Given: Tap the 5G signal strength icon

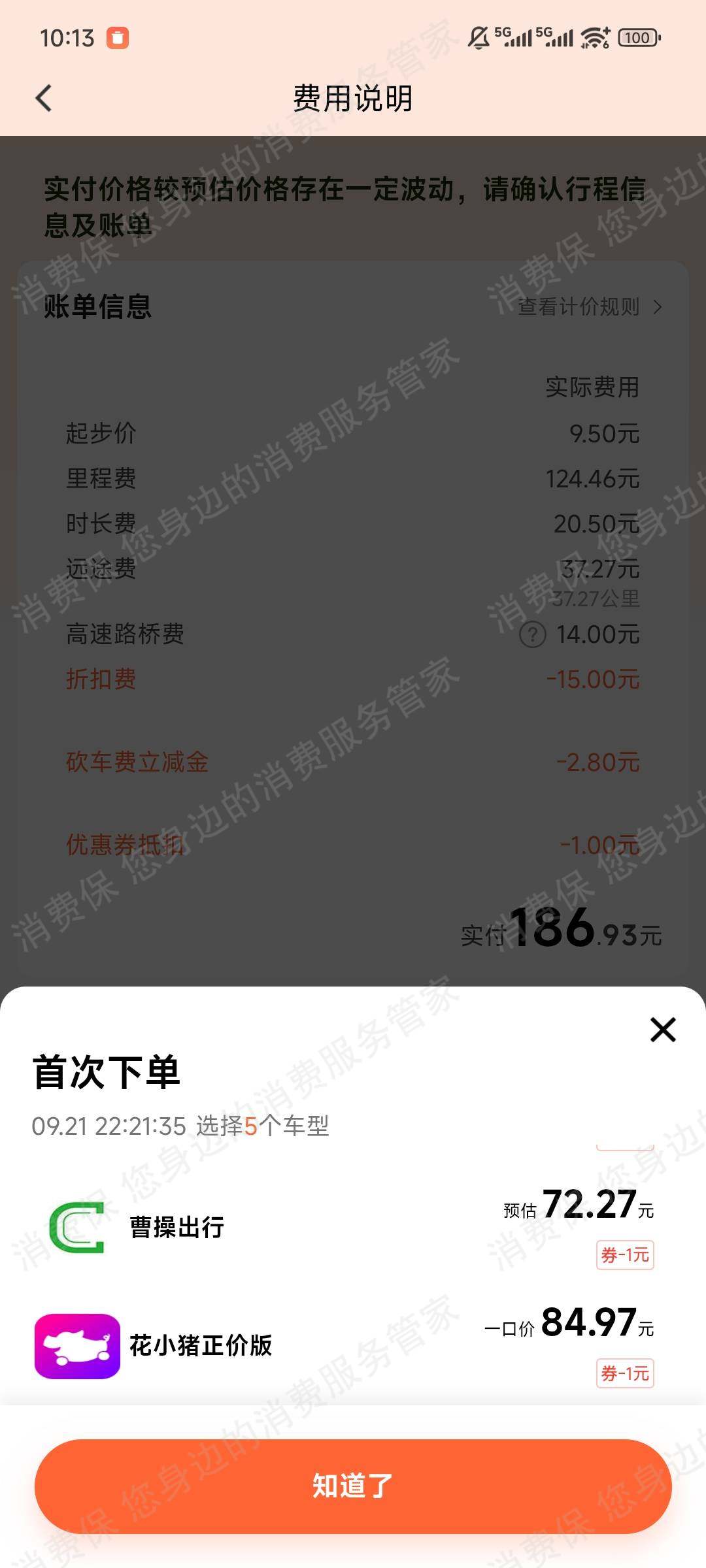Looking at the screenshot, I should (516, 37).
